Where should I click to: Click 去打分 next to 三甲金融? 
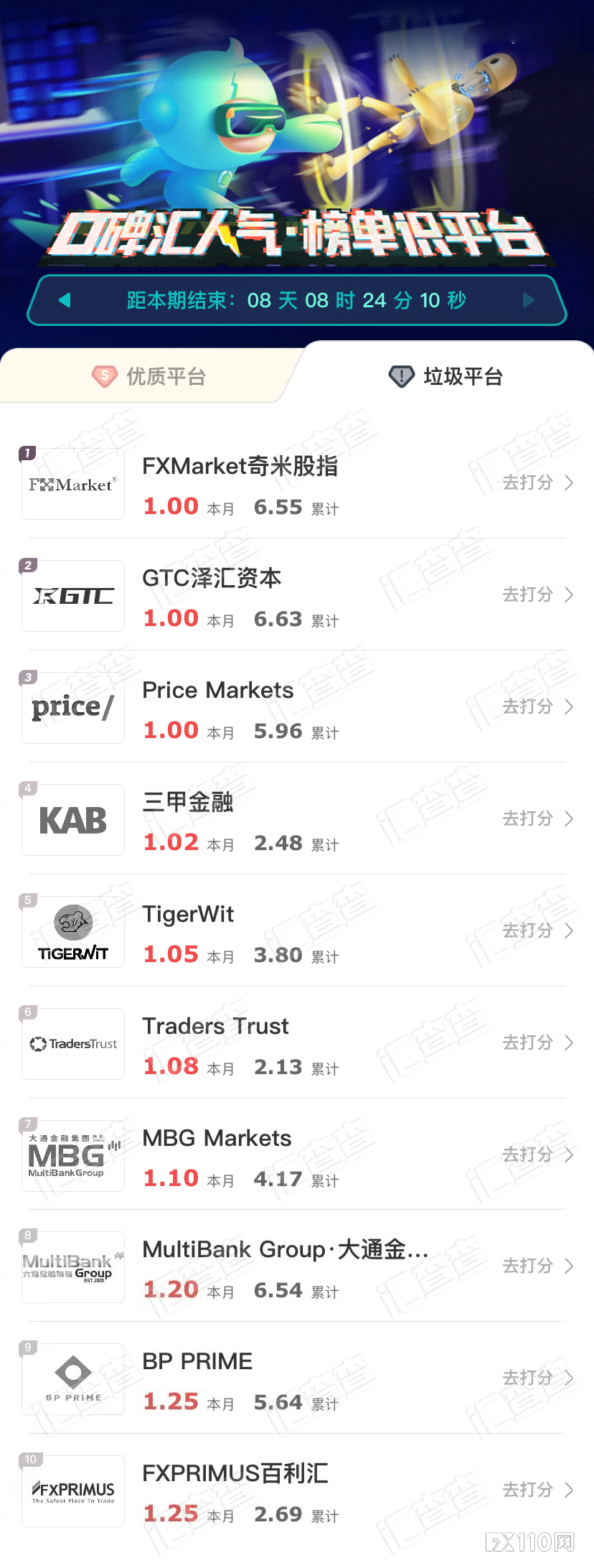point(529,819)
